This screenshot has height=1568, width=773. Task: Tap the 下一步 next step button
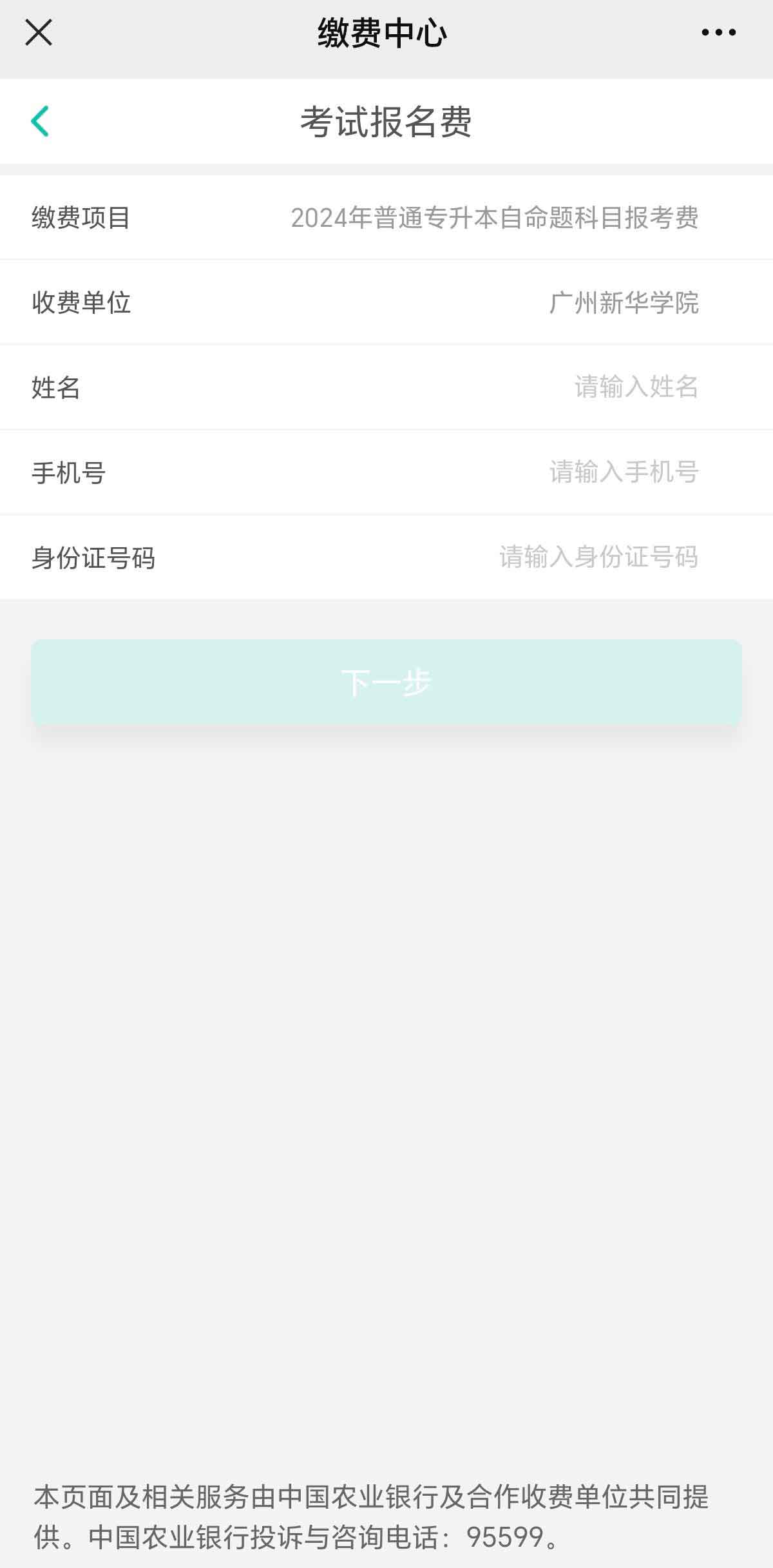pyautogui.click(x=386, y=682)
